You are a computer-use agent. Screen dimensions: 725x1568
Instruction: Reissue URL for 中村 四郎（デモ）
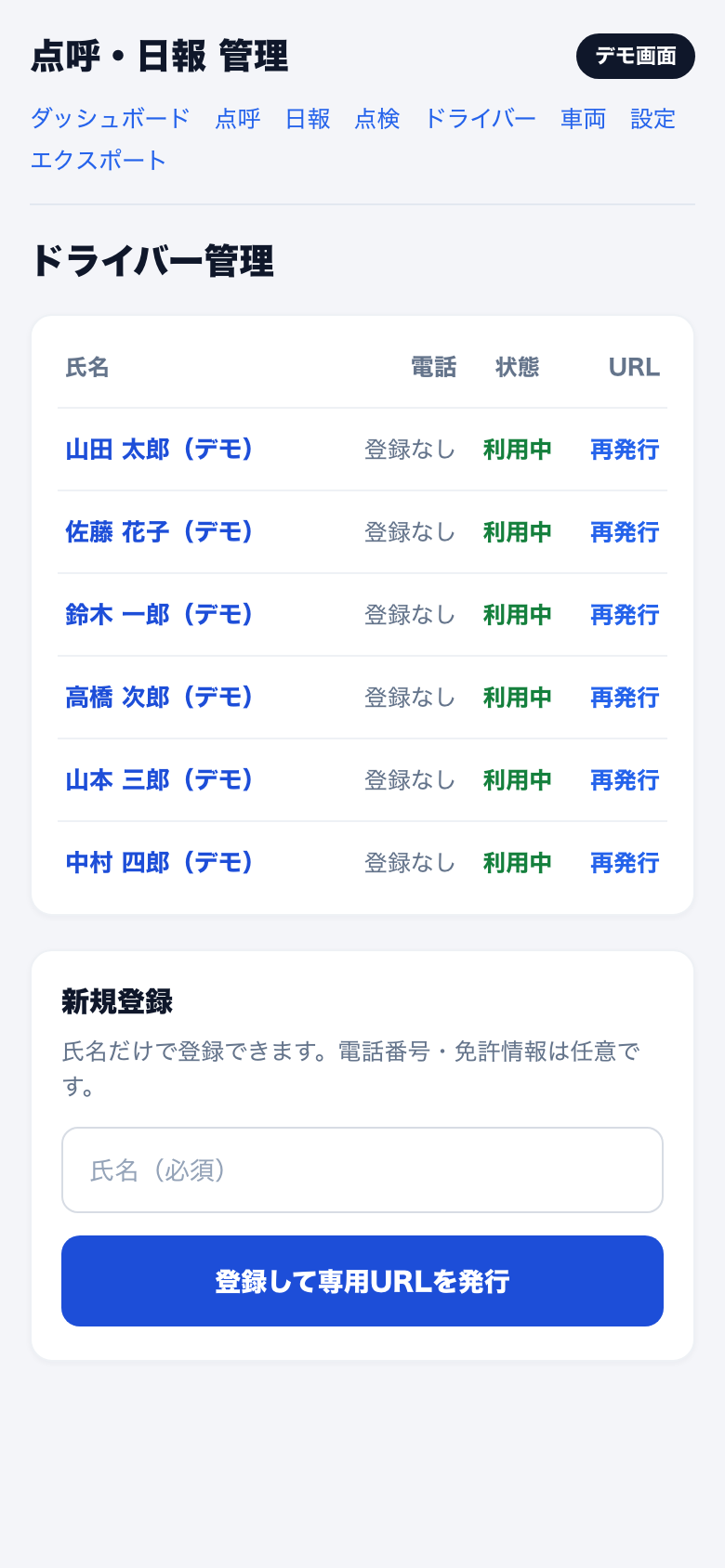(625, 863)
